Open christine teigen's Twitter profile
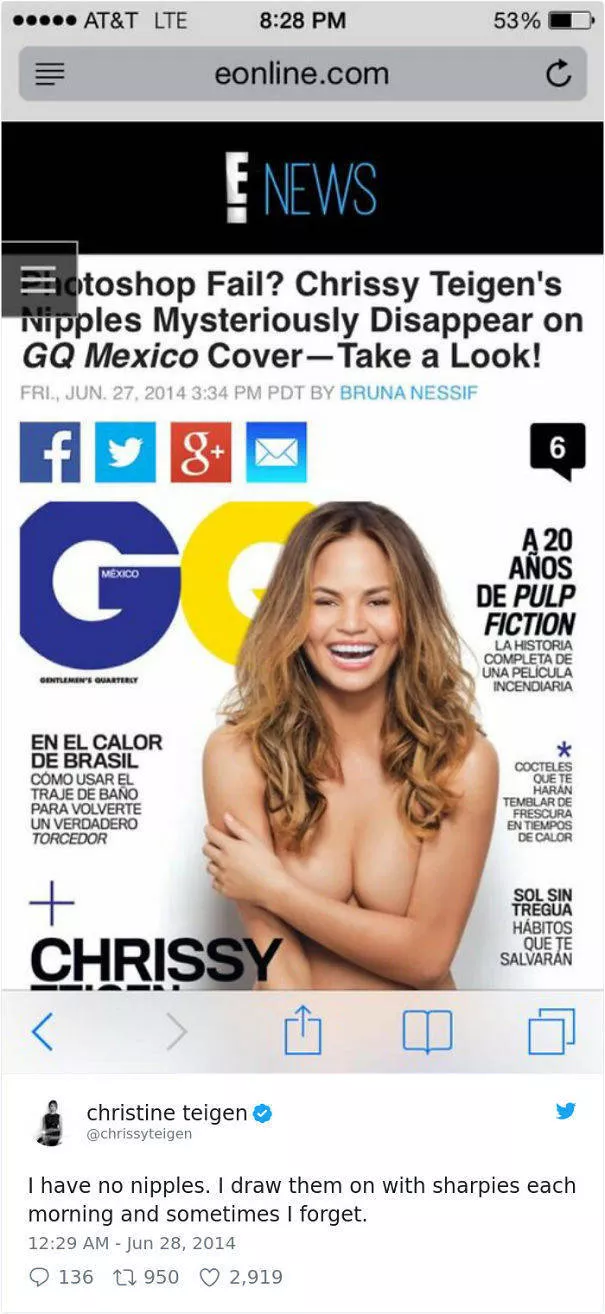The height and width of the screenshot is (1314, 605). point(166,1112)
